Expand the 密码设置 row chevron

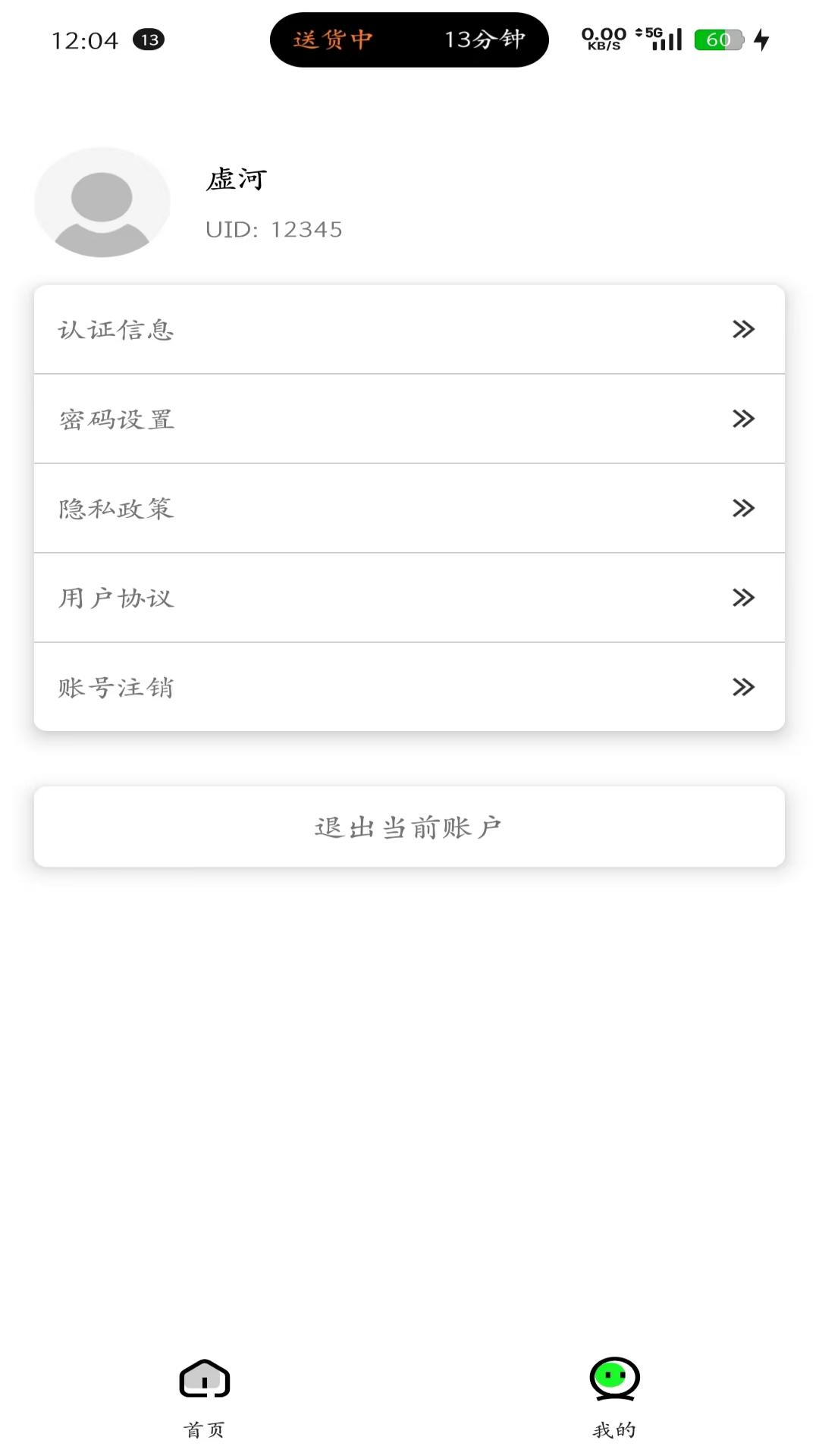[745, 419]
